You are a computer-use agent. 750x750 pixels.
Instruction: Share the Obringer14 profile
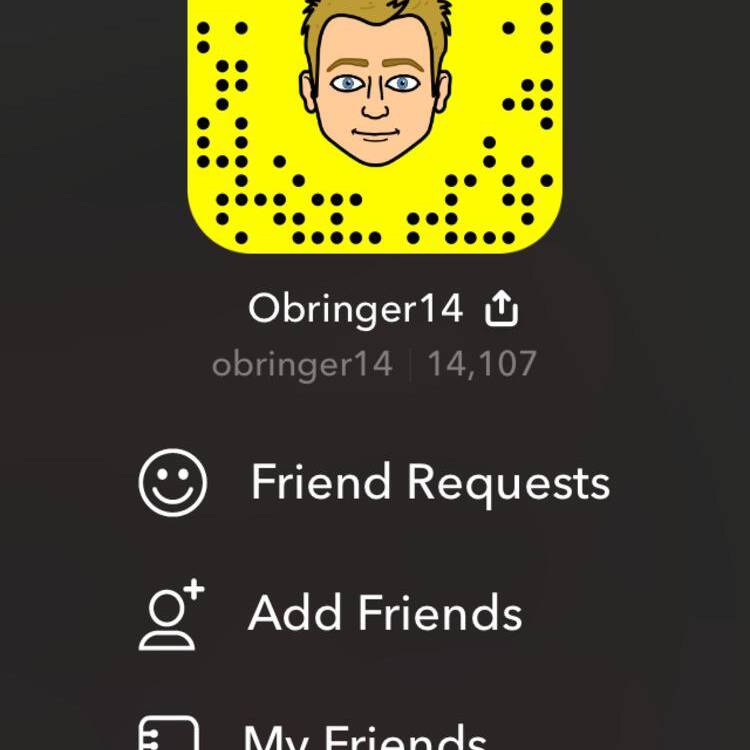click(x=501, y=311)
